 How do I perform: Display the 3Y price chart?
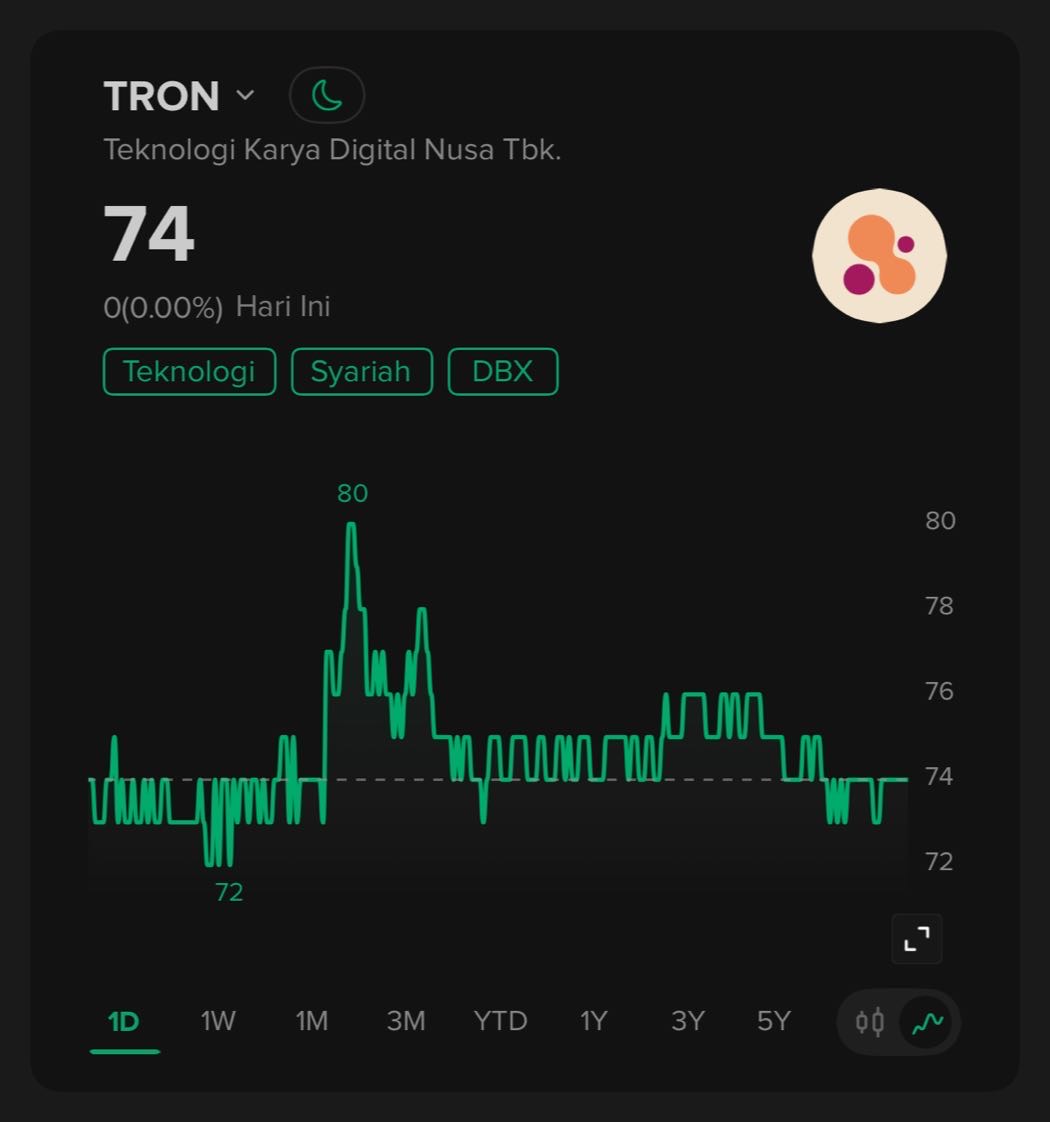coord(688,1021)
